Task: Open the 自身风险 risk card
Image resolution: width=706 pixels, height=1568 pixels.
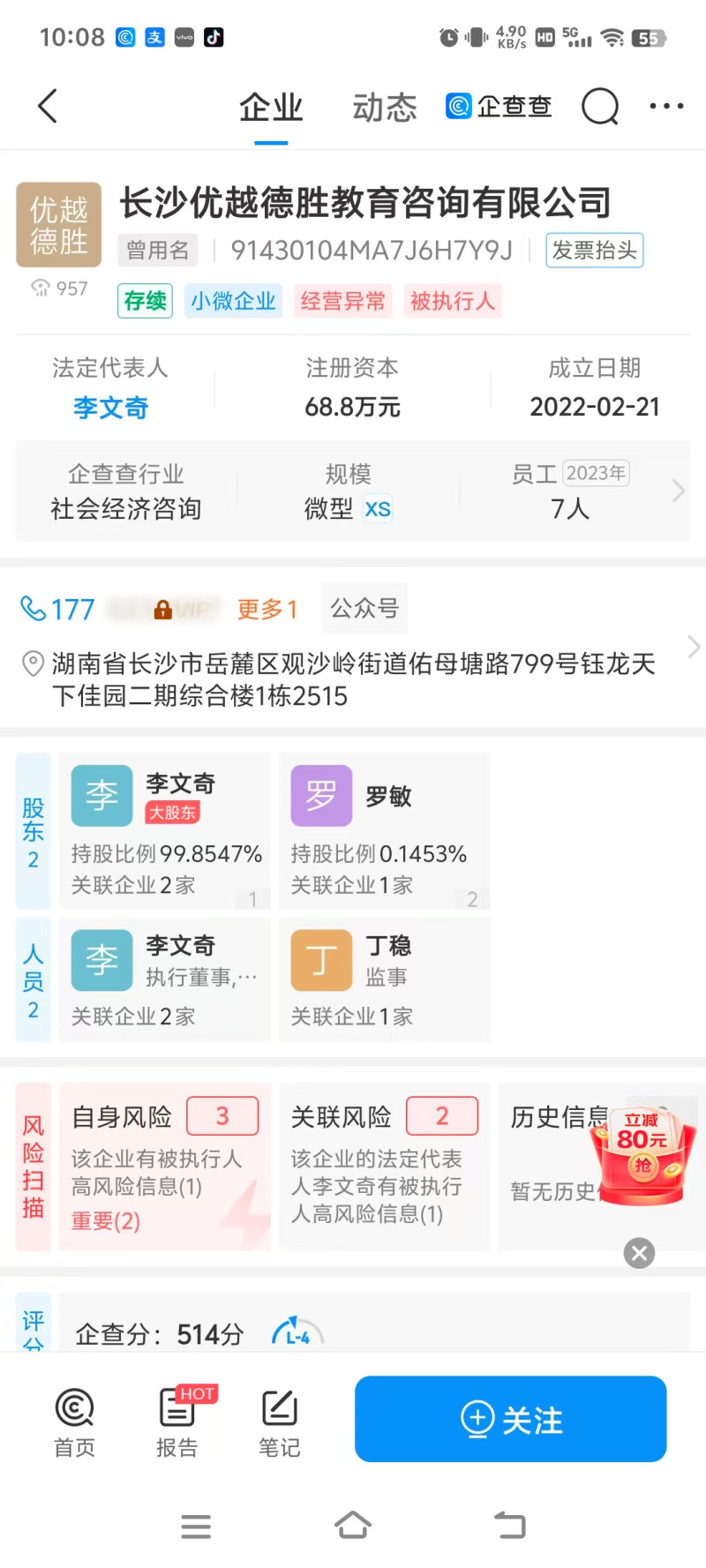Action: (x=164, y=1167)
